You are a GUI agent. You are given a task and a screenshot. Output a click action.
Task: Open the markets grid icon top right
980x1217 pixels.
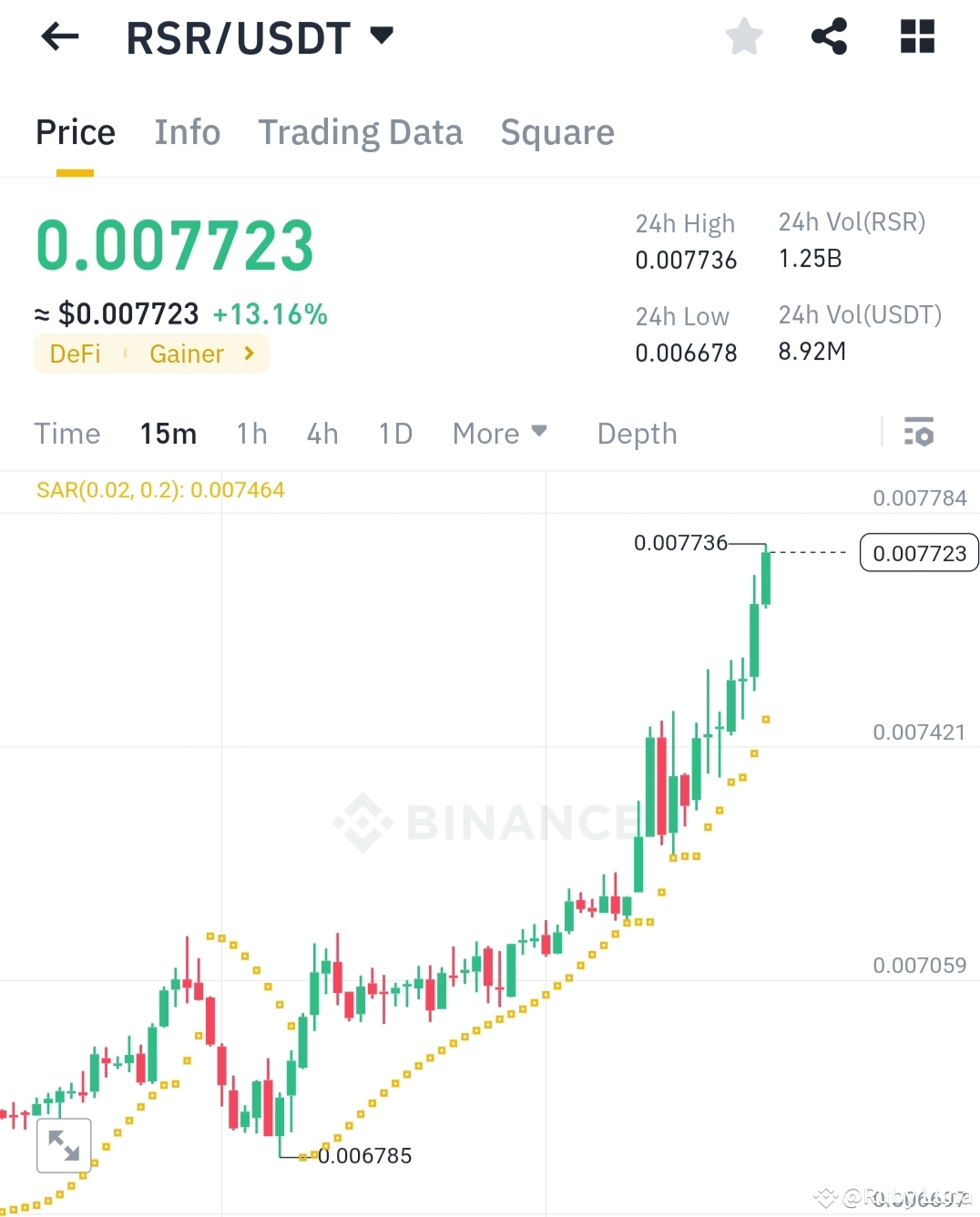click(916, 36)
